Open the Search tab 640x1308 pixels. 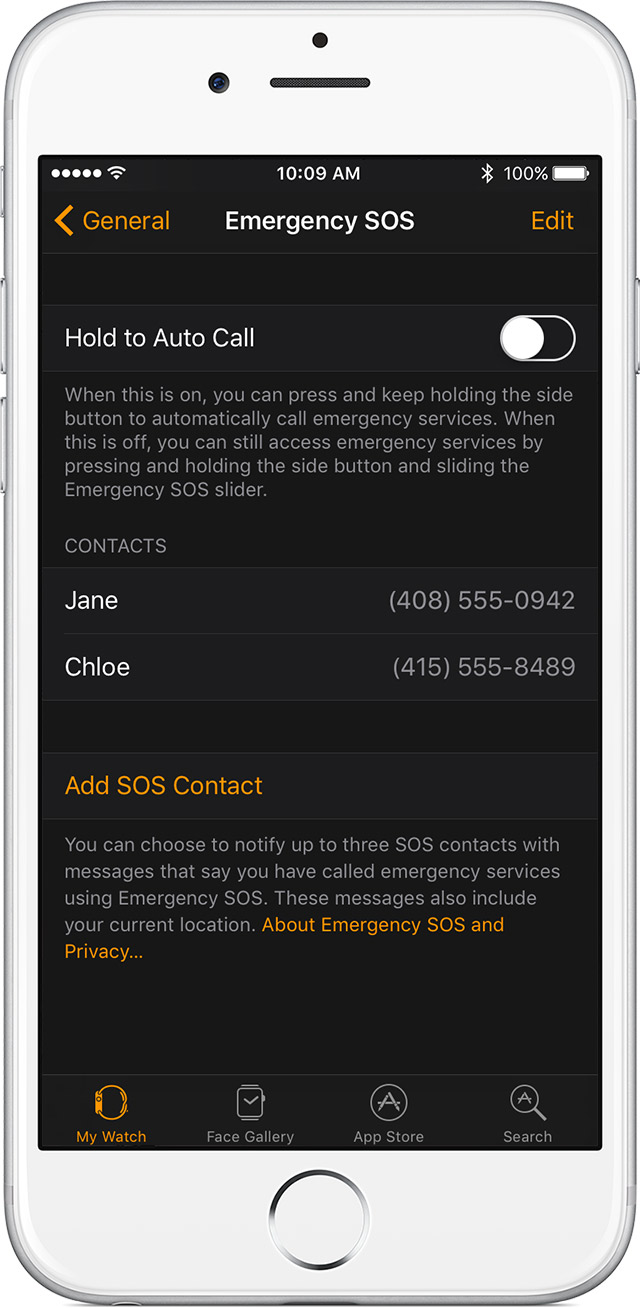point(527,1113)
